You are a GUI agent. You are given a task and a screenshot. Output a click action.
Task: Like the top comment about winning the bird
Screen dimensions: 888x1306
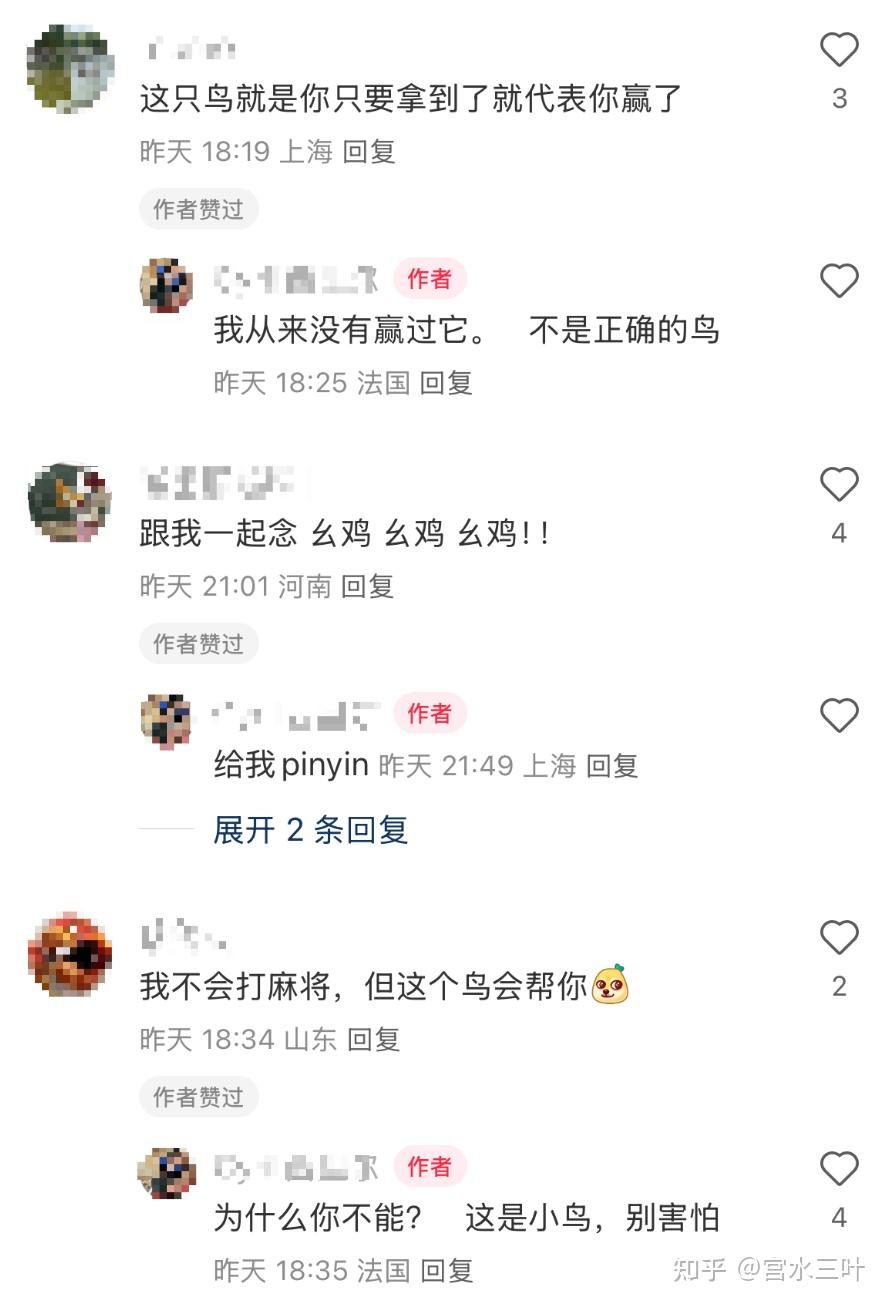(x=838, y=49)
